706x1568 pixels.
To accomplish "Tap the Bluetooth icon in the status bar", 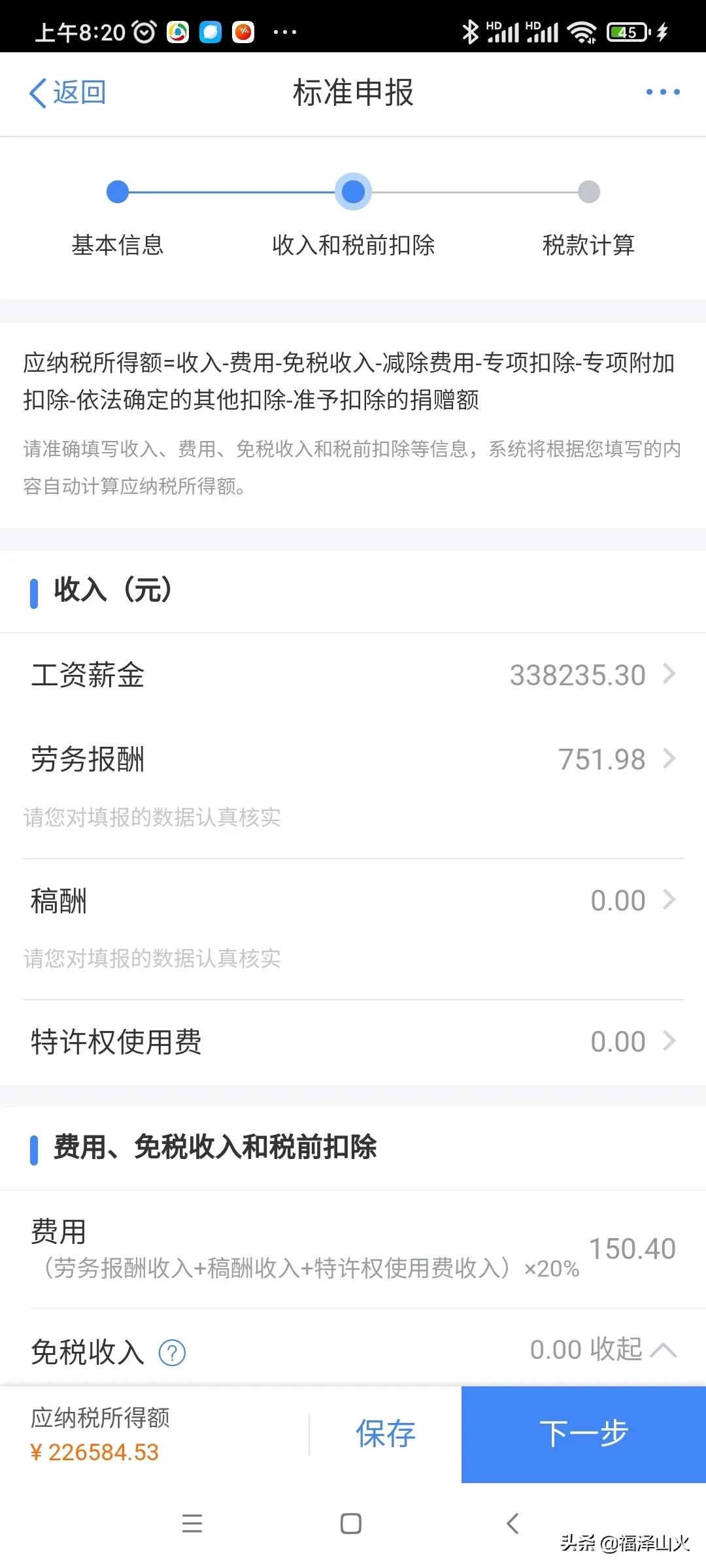I will (469, 29).
